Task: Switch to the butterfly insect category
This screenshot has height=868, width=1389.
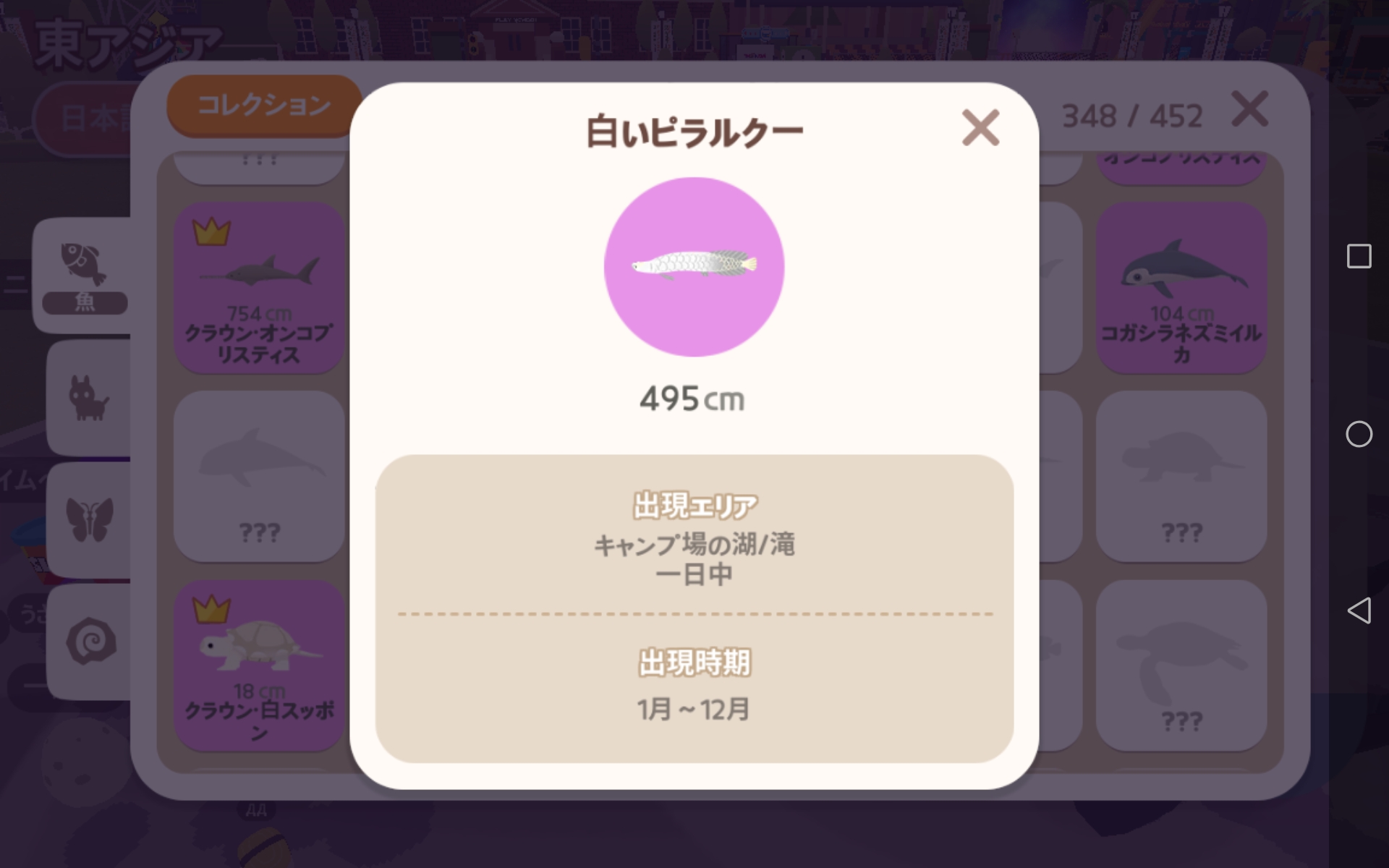Action: [x=90, y=520]
